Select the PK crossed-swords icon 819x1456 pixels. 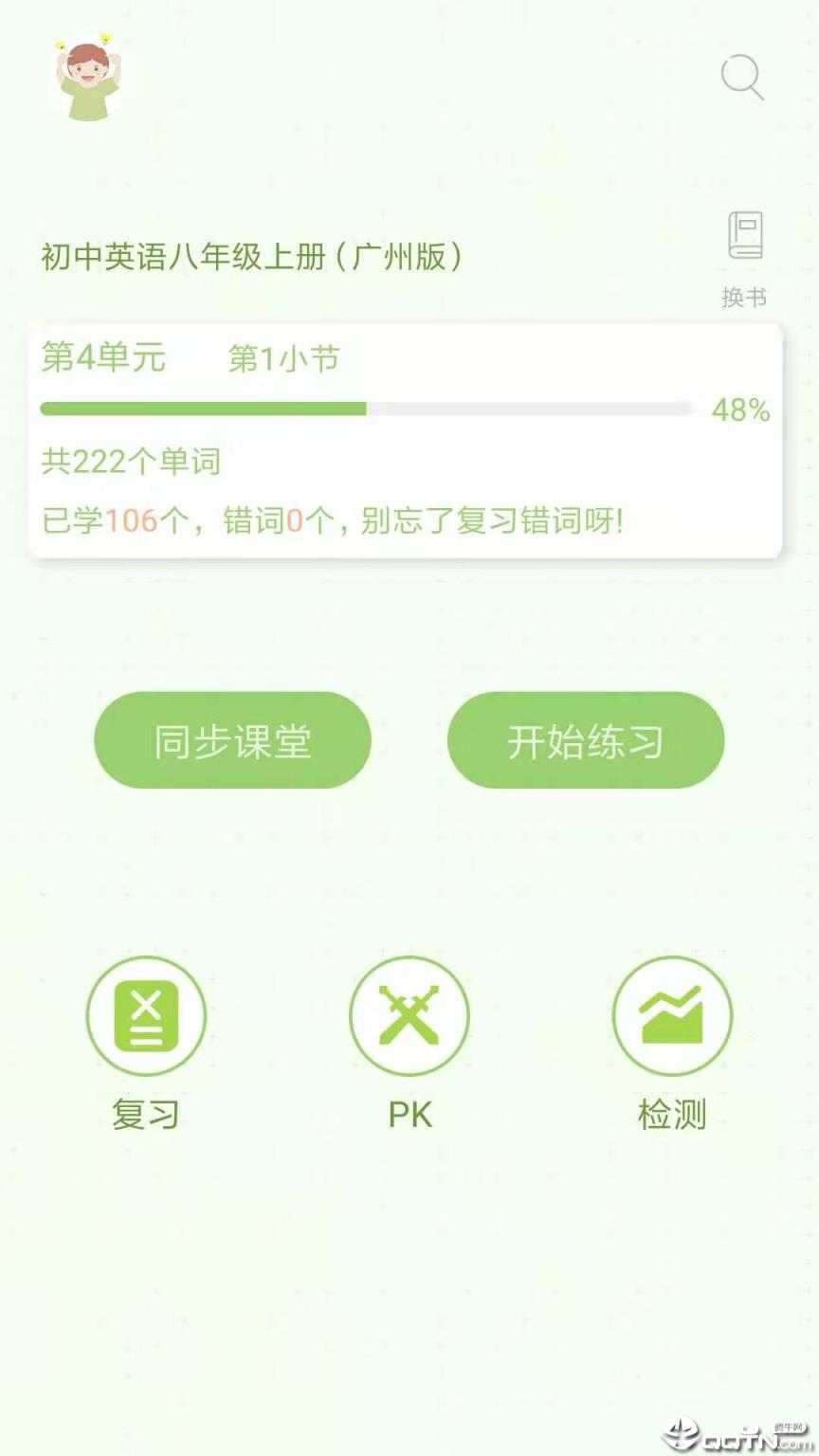[409, 1015]
